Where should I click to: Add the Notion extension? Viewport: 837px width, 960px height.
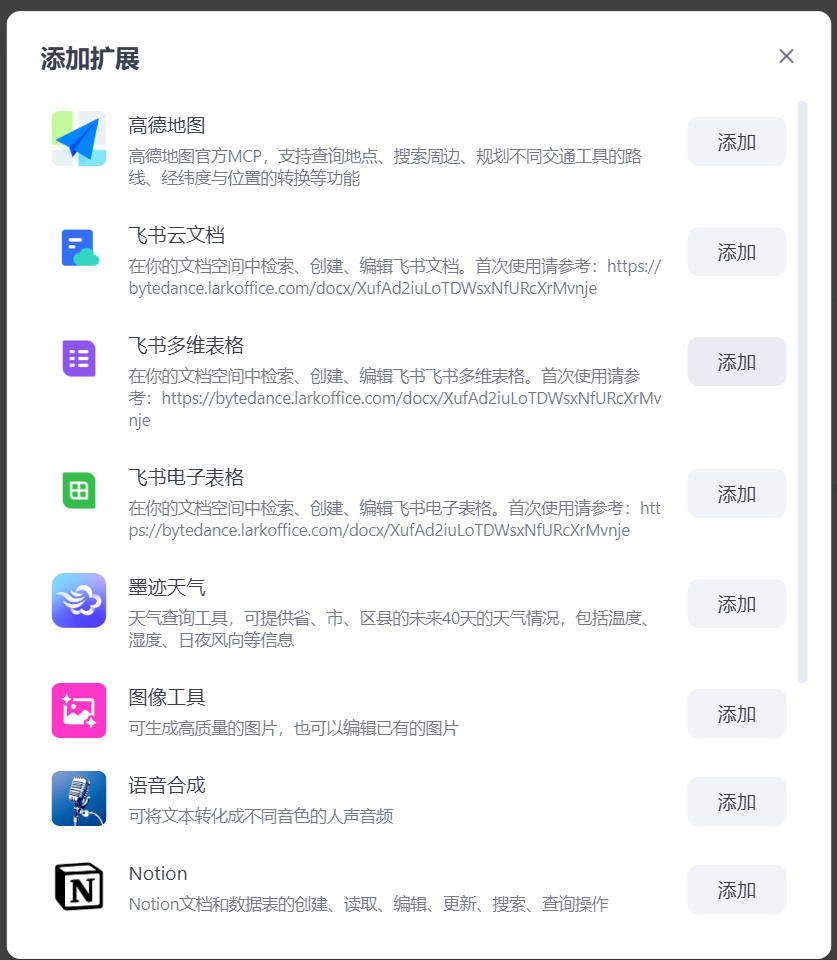click(x=736, y=890)
